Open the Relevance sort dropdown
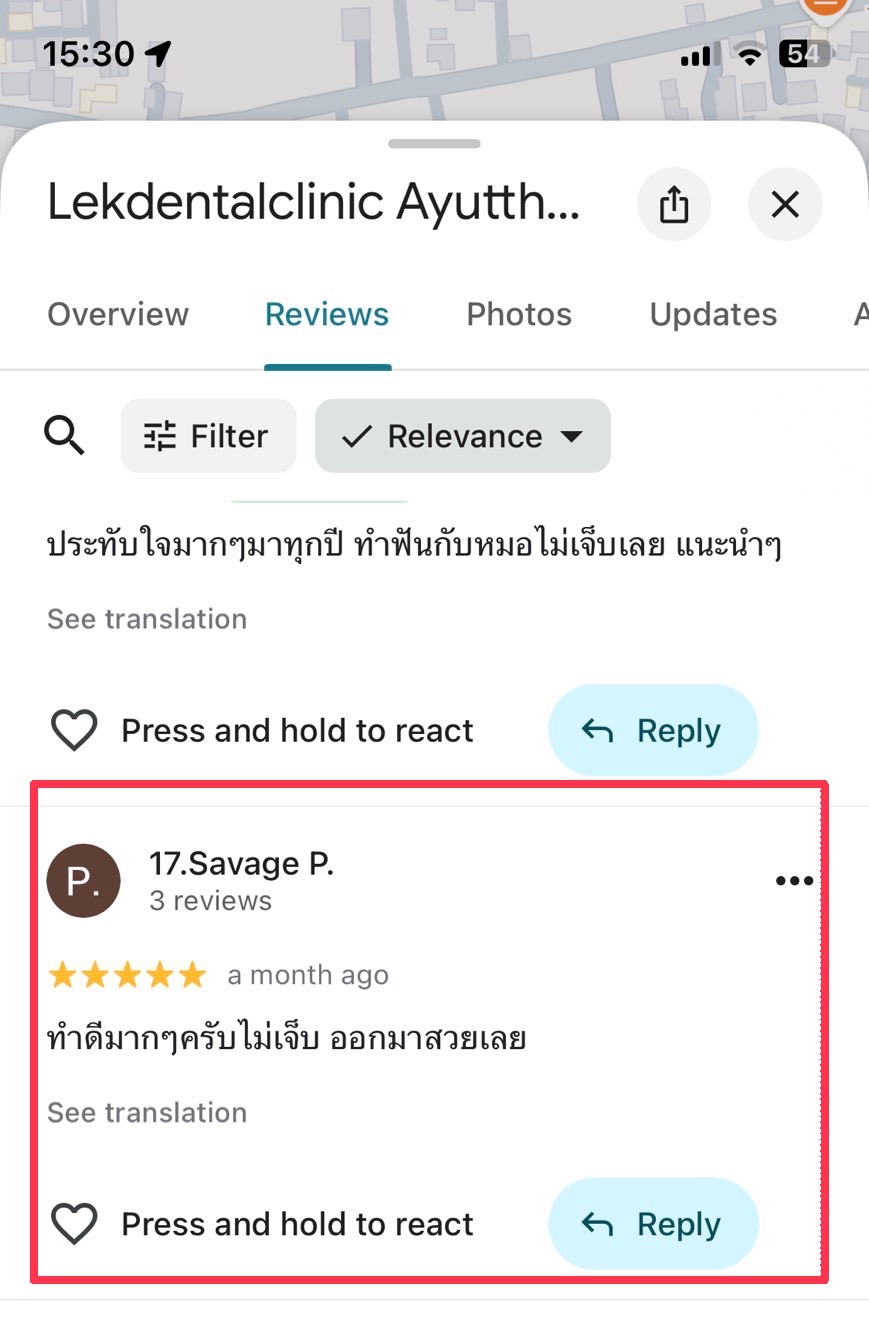Screen dimensions: 869x1320 [x=462, y=436]
